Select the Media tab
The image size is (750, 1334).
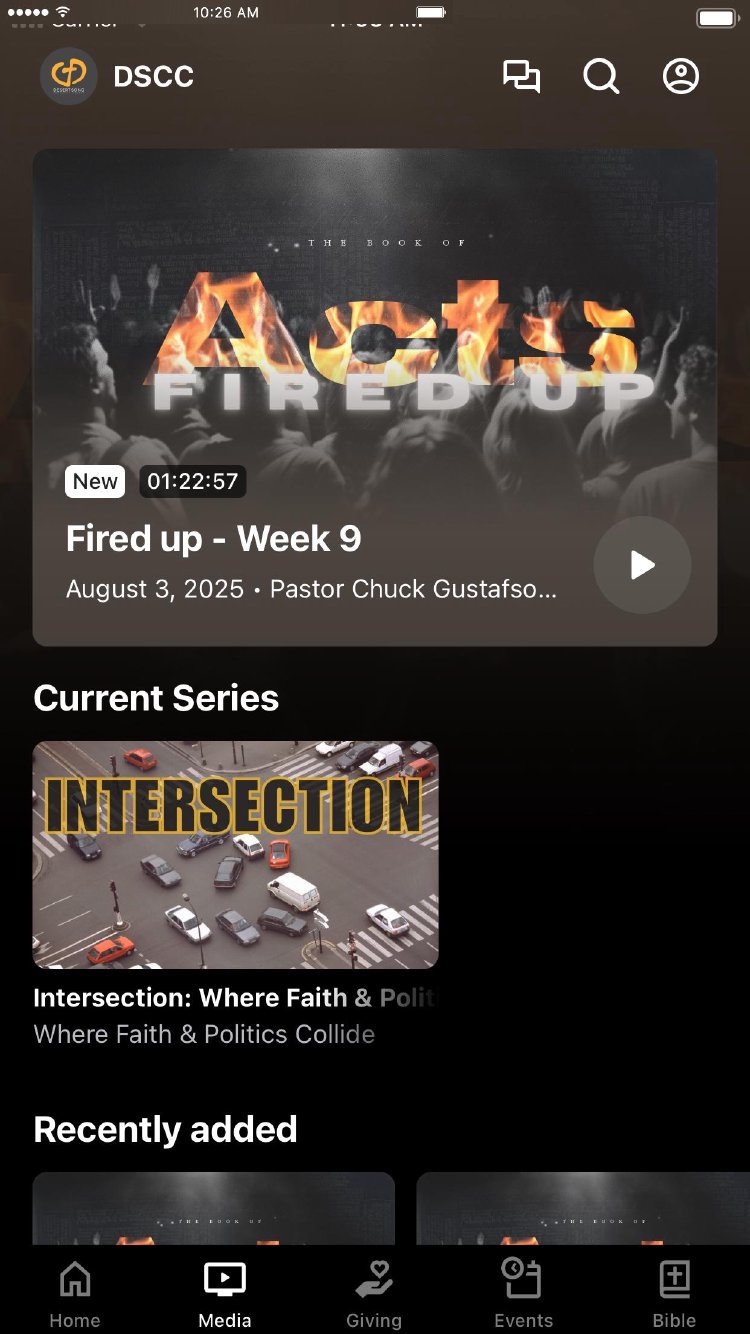225,1293
